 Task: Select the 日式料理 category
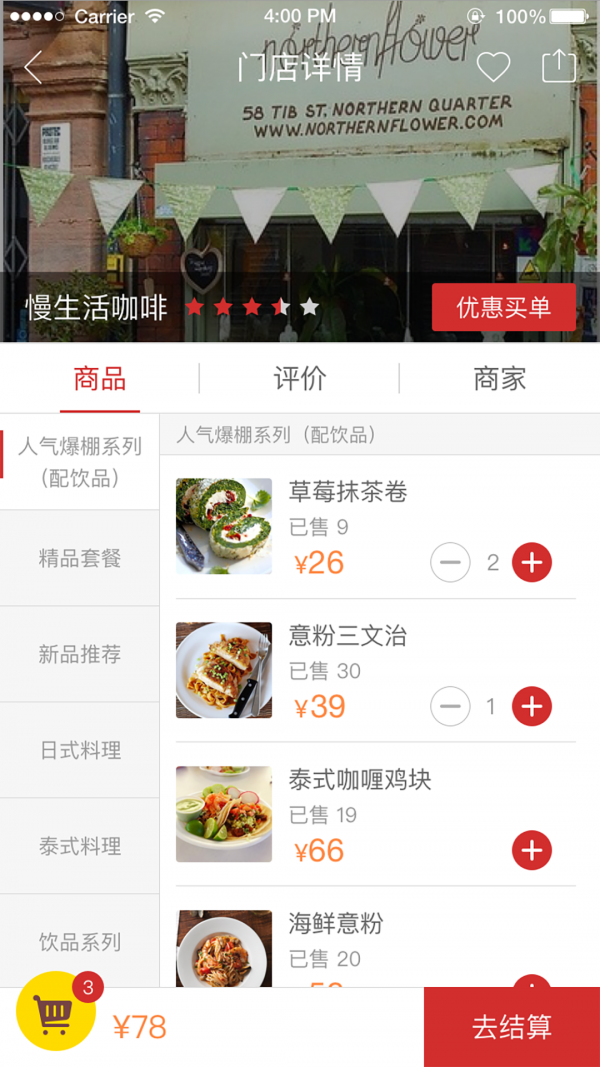[x=80, y=750]
